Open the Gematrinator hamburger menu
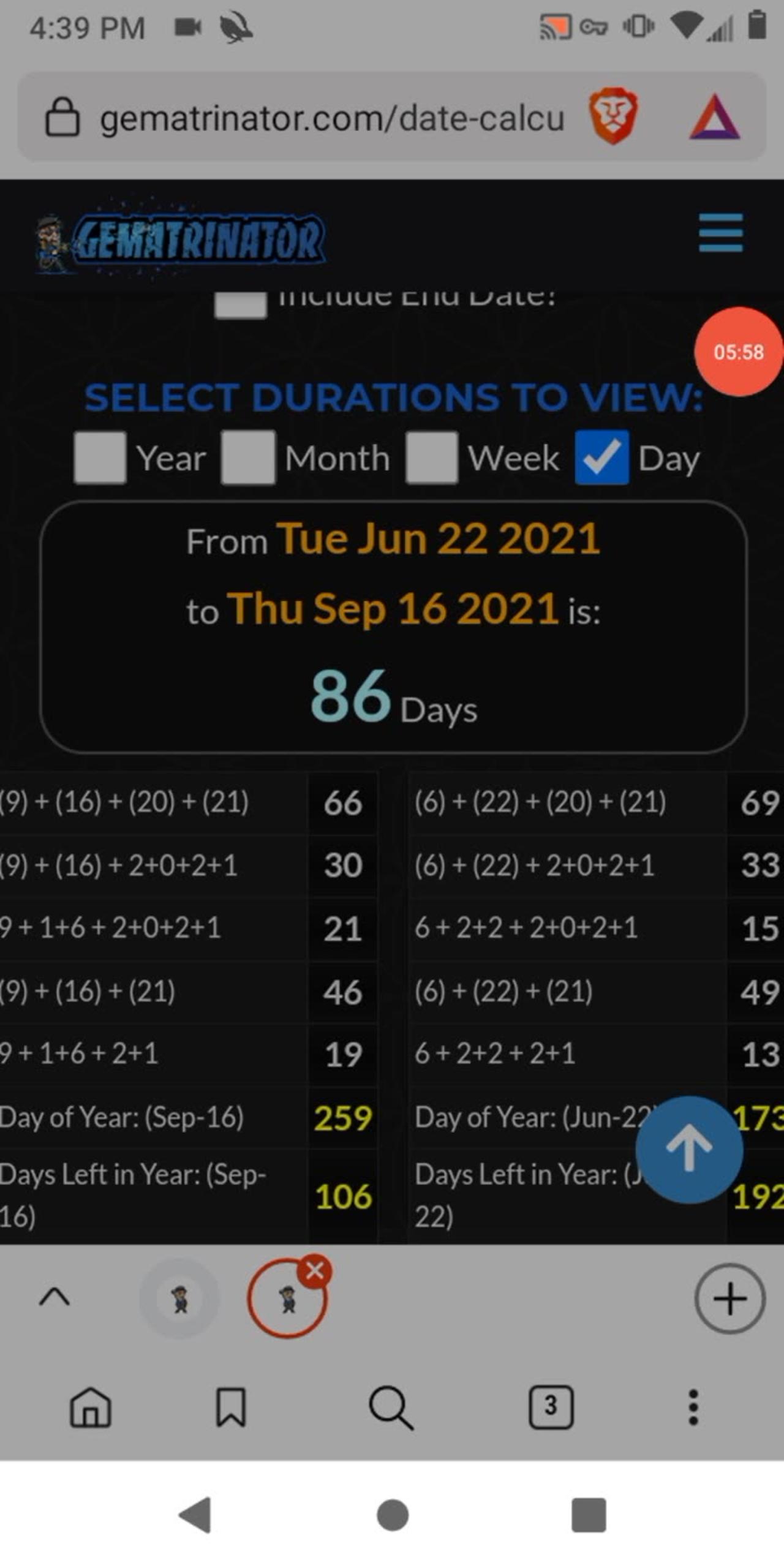 [720, 233]
